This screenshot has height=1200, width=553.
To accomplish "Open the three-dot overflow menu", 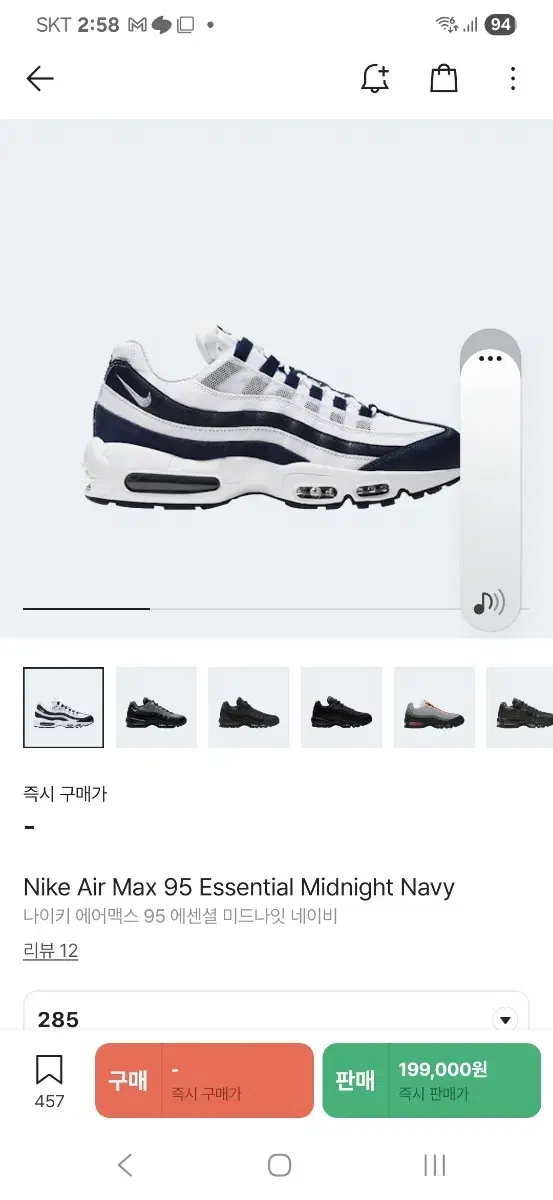I will 512,79.
